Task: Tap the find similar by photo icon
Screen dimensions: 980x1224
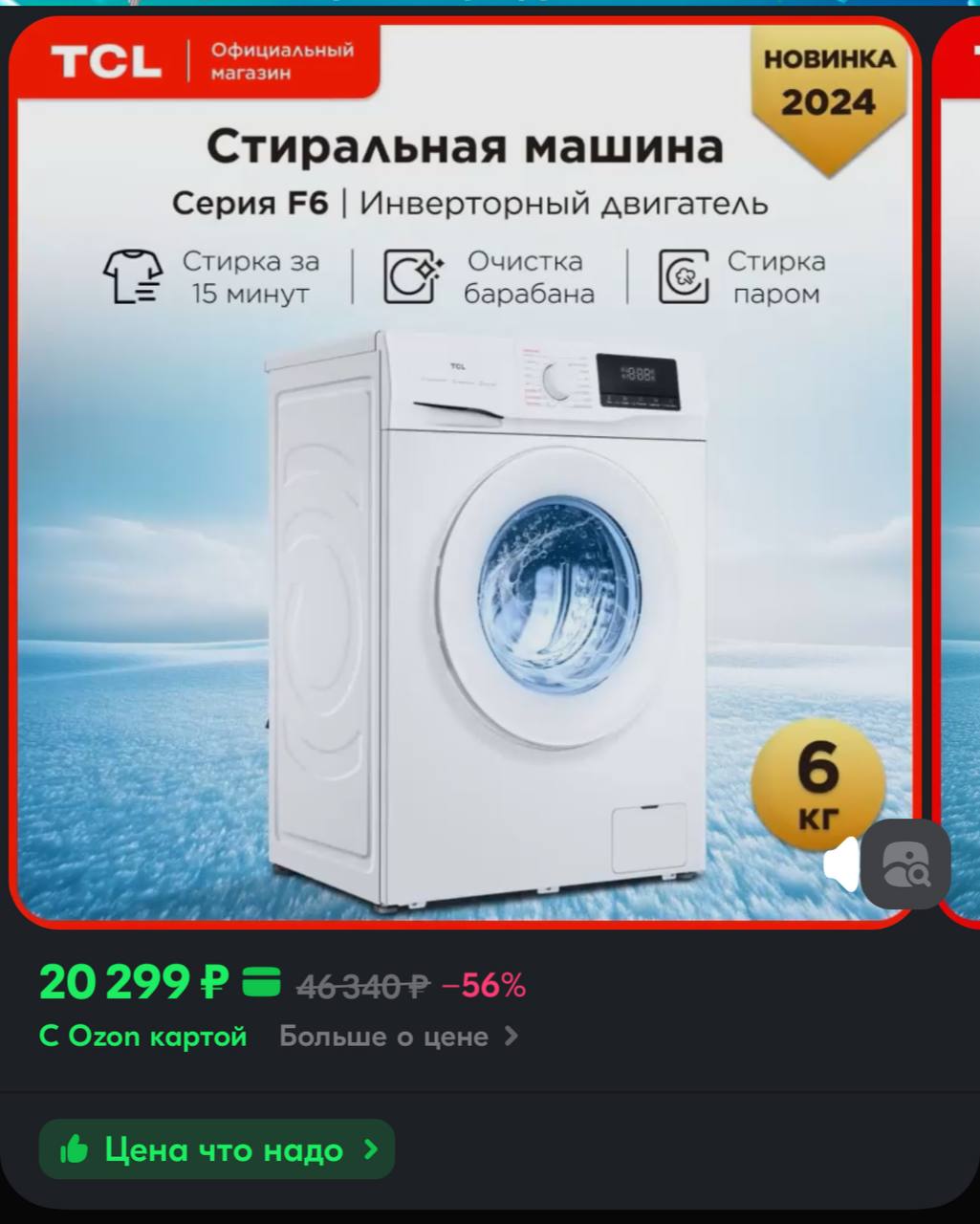Action: (x=905, y=864)
